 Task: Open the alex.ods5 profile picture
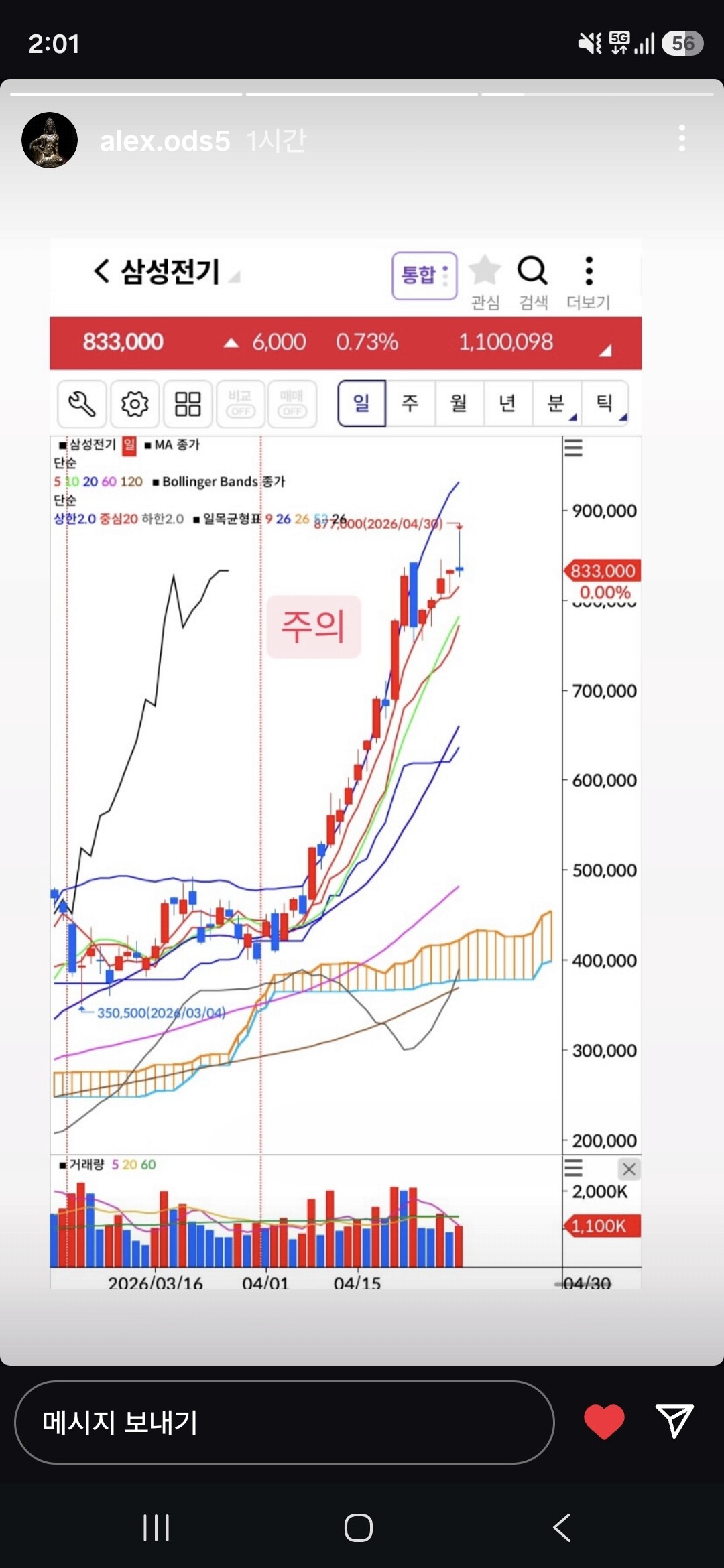pyautogui.click(x=50, y=140)
